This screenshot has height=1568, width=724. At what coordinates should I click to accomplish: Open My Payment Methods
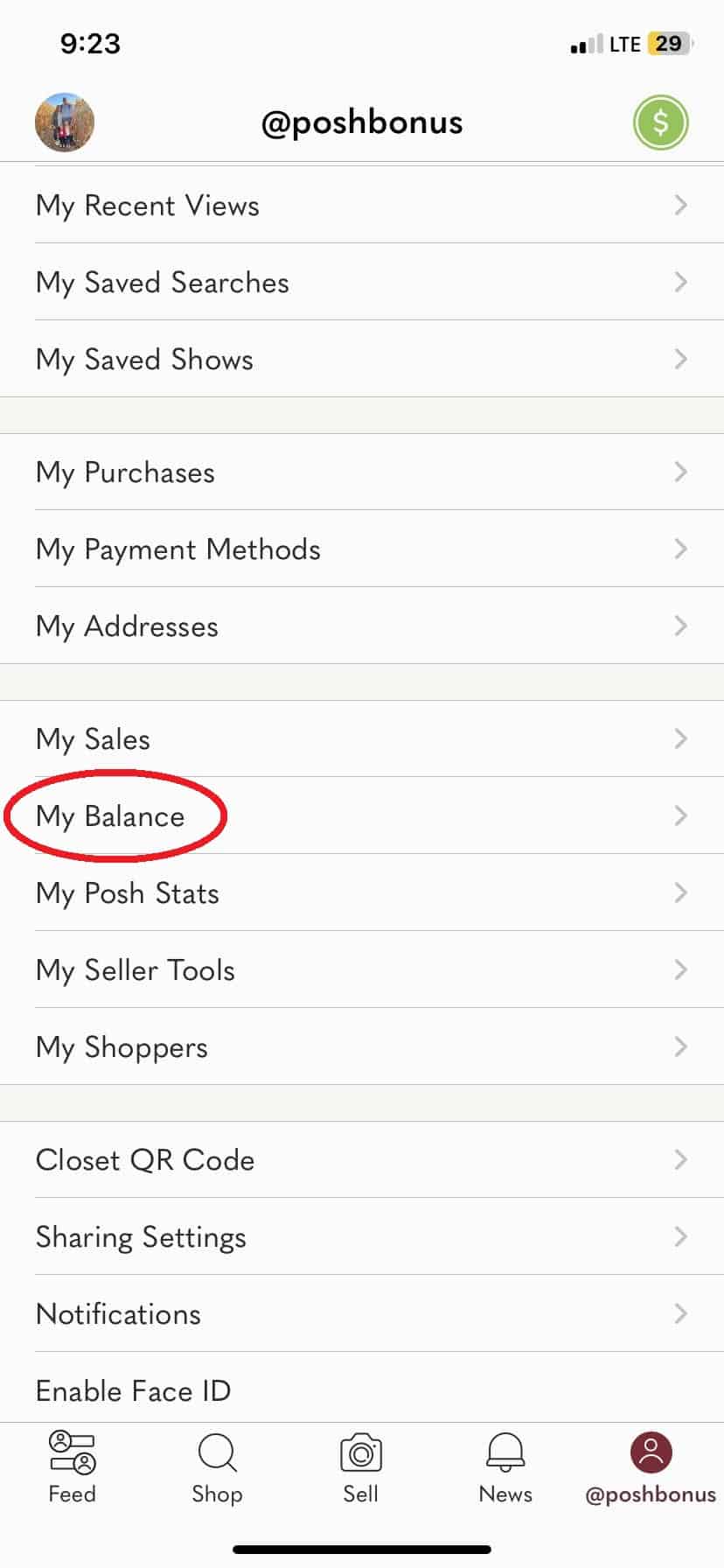tap(361, 549)
